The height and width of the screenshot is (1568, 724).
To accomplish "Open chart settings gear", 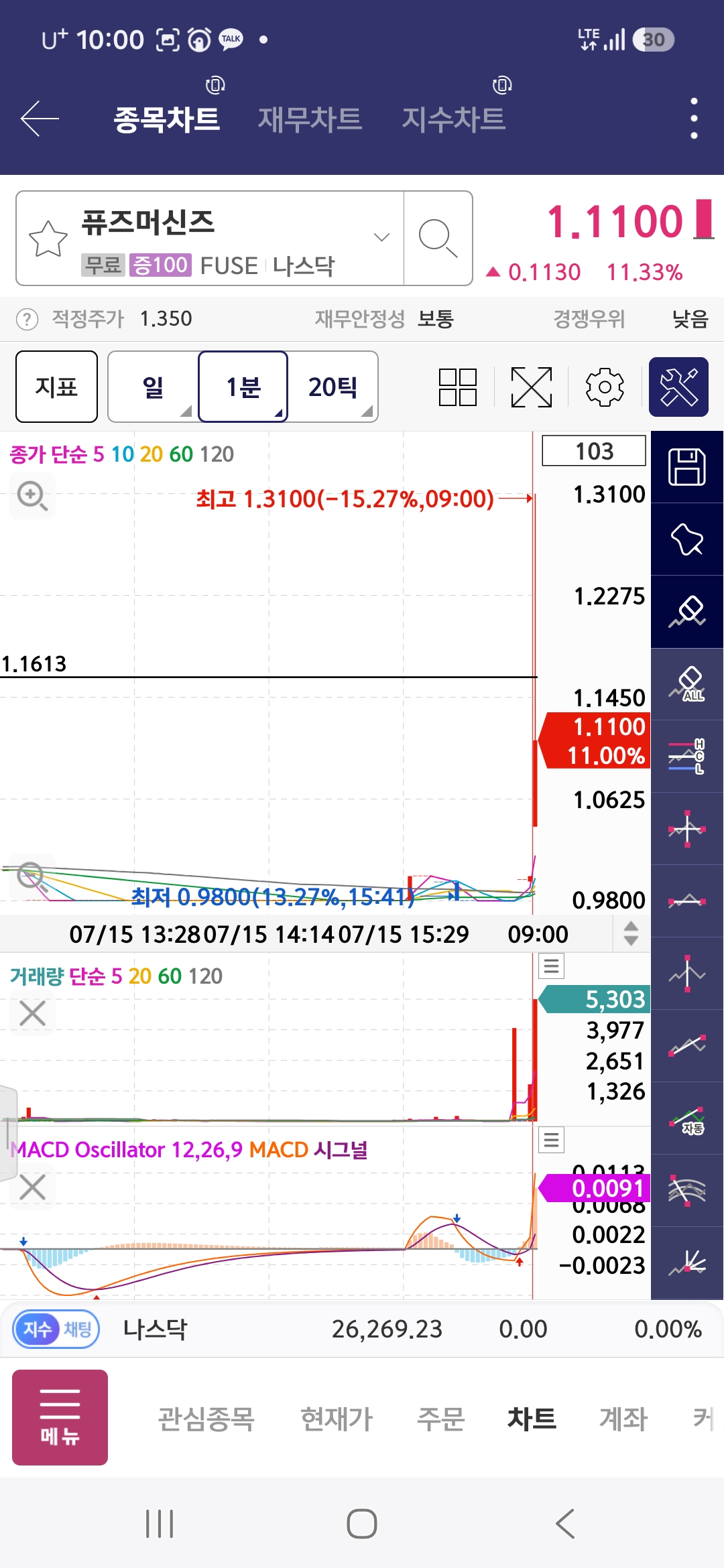I will click(x=605, y=387).
